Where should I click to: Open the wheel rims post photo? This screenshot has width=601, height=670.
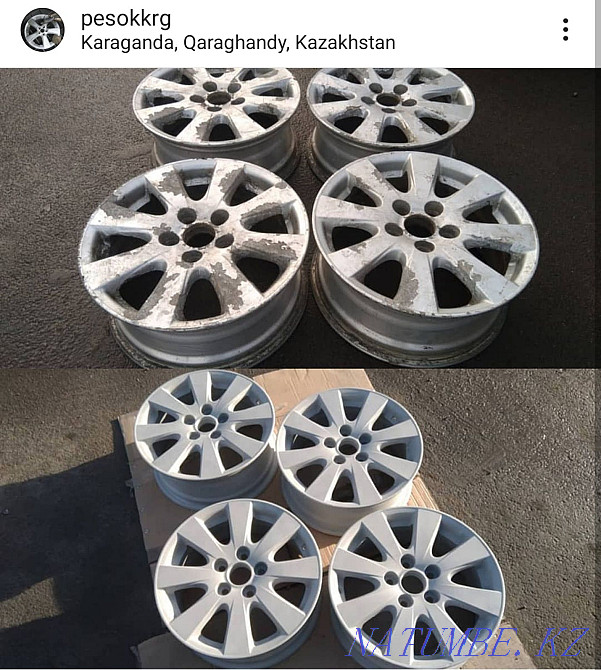[300, 368]
